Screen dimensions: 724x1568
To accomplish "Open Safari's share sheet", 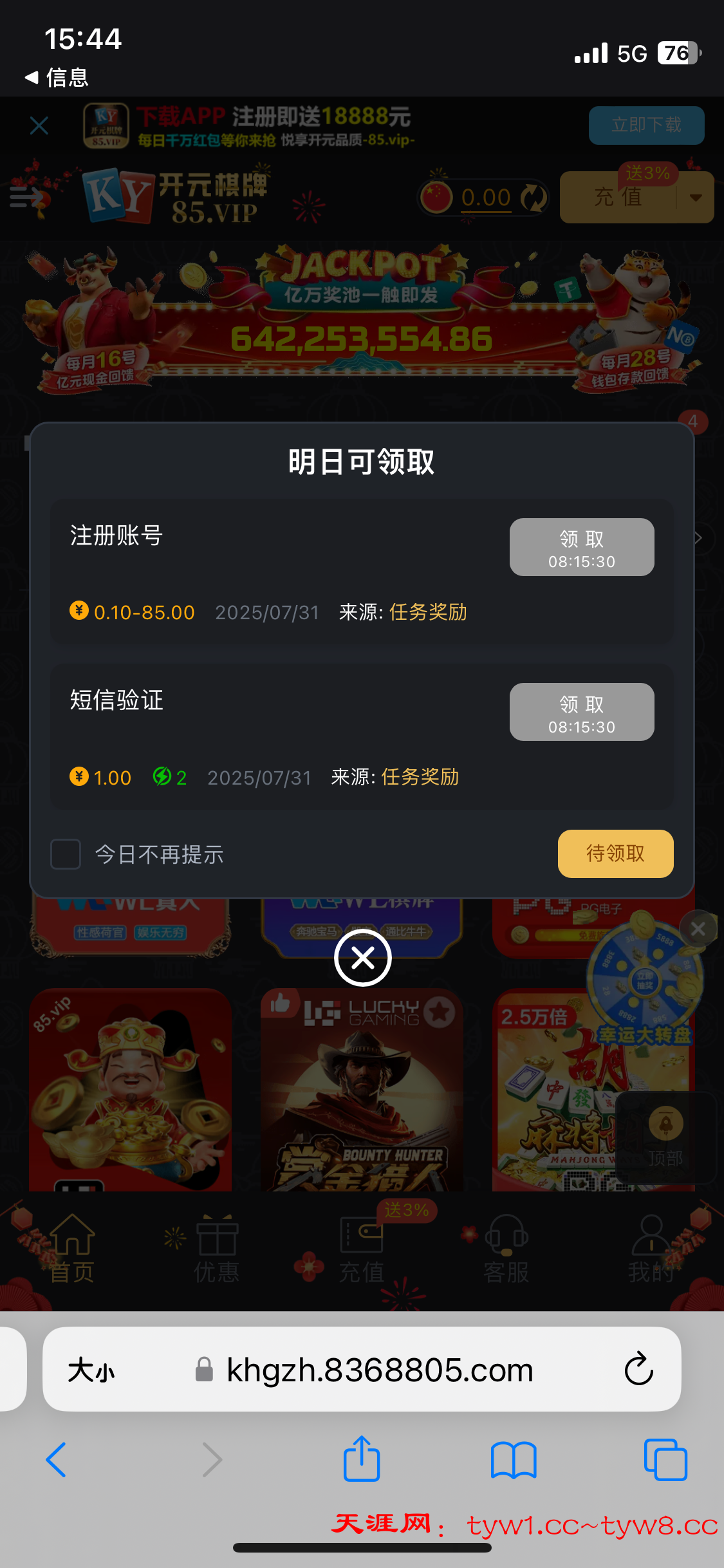I will [x=362, y=1459].
